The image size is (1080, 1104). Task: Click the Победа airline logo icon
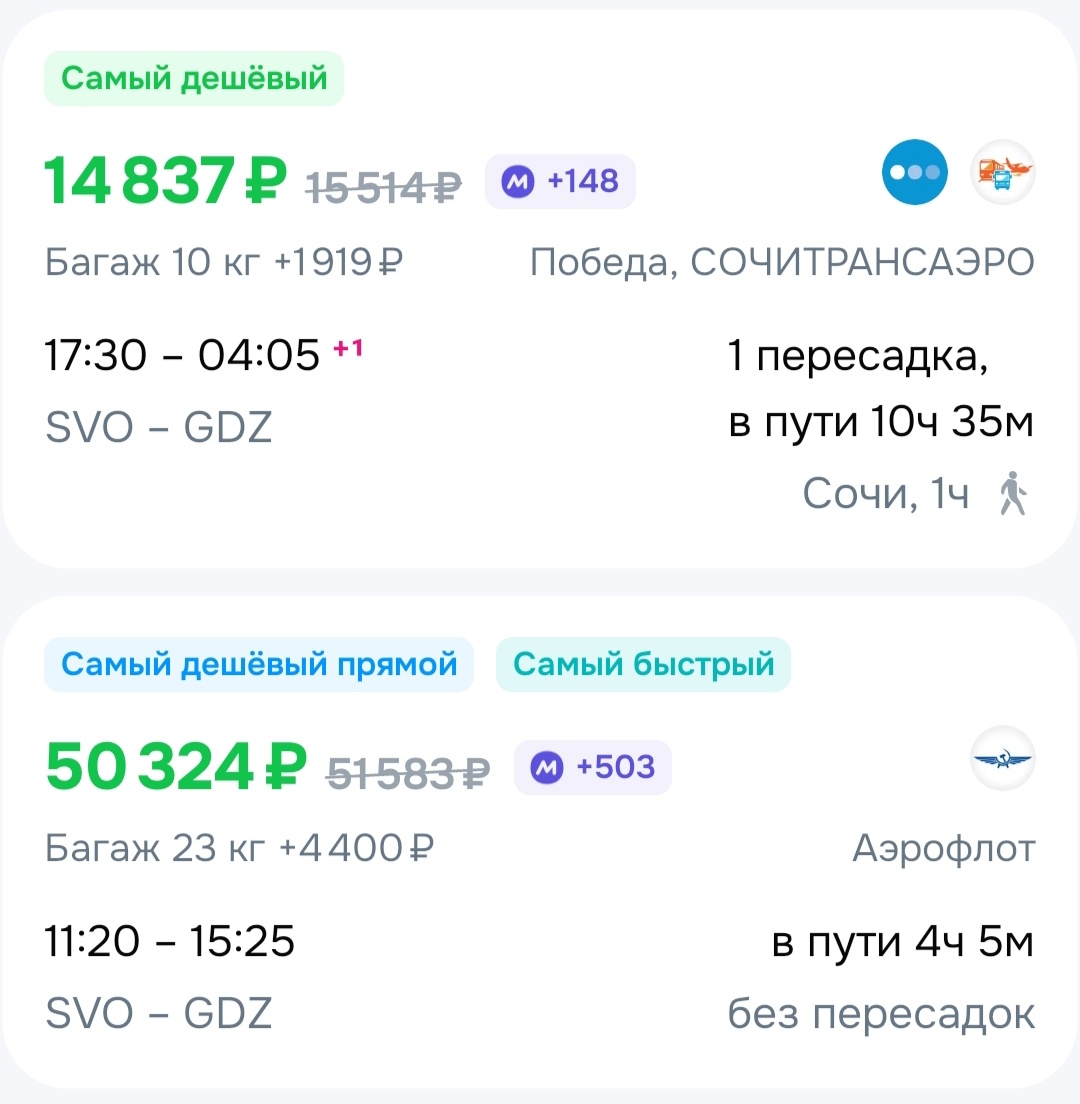pyautogui.click(x=914, y=172)
